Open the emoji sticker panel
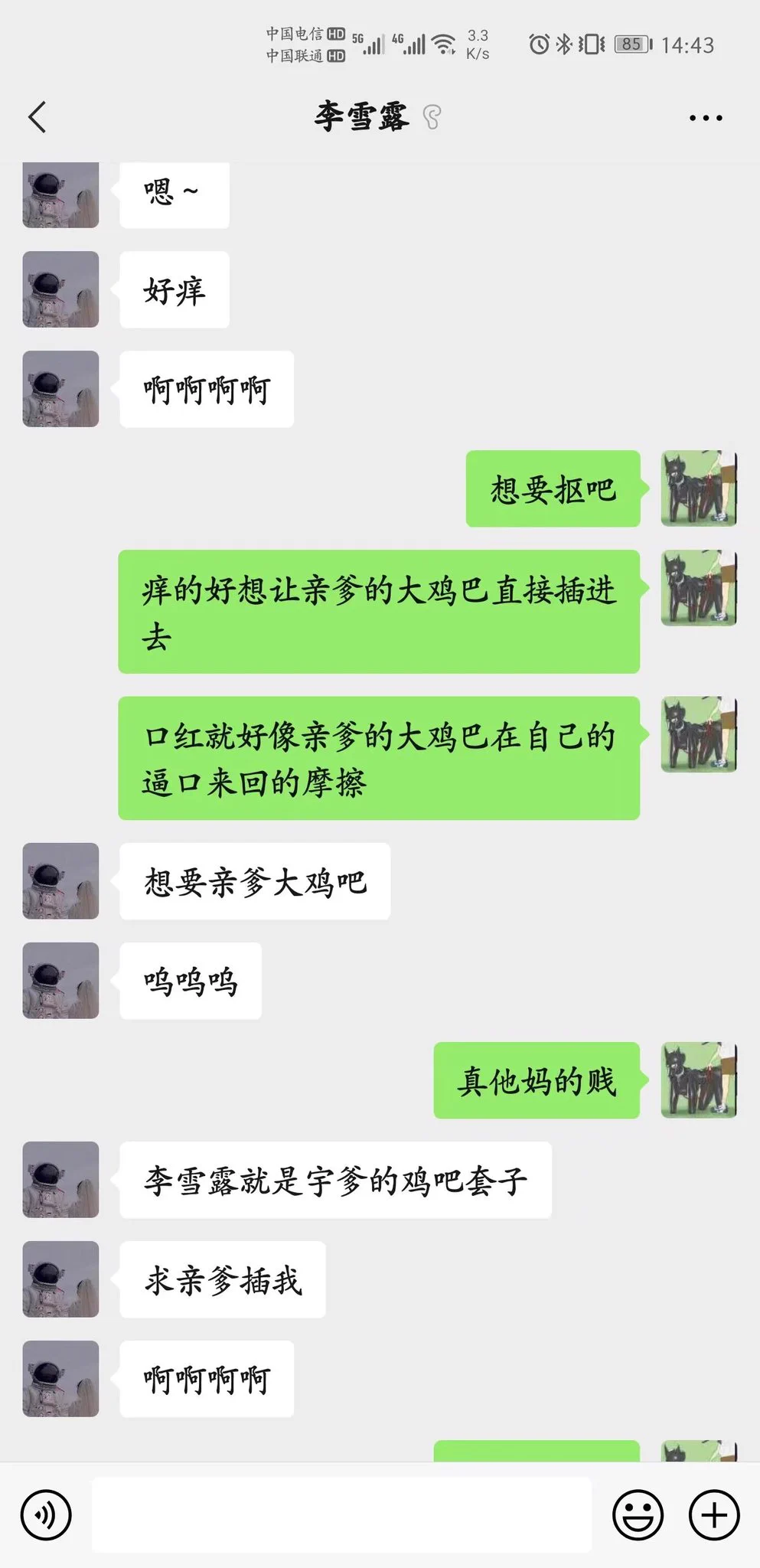Viewport: 760px width, 1568px height. pos(638,1514)
